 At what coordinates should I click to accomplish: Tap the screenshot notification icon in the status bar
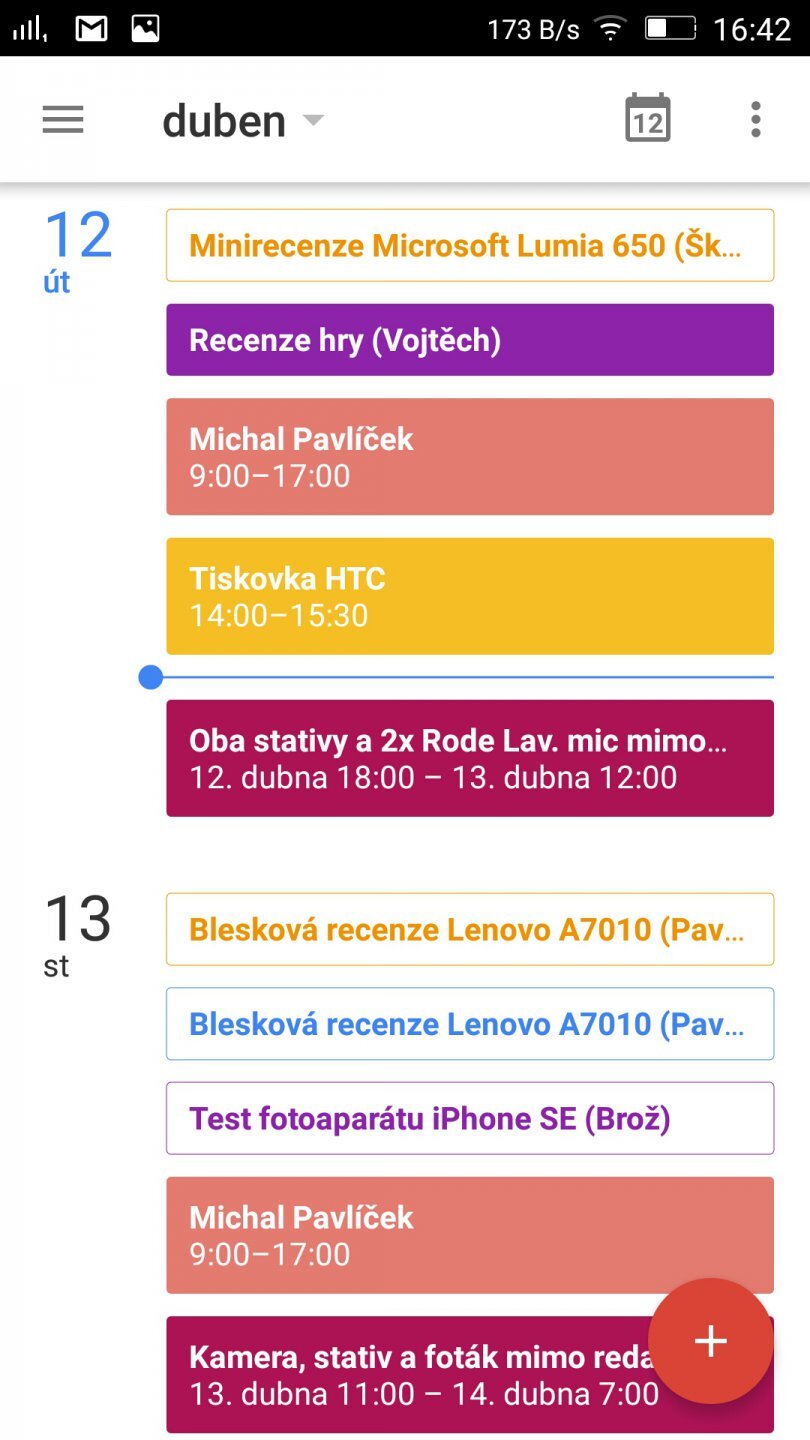(x=146, y=28)
